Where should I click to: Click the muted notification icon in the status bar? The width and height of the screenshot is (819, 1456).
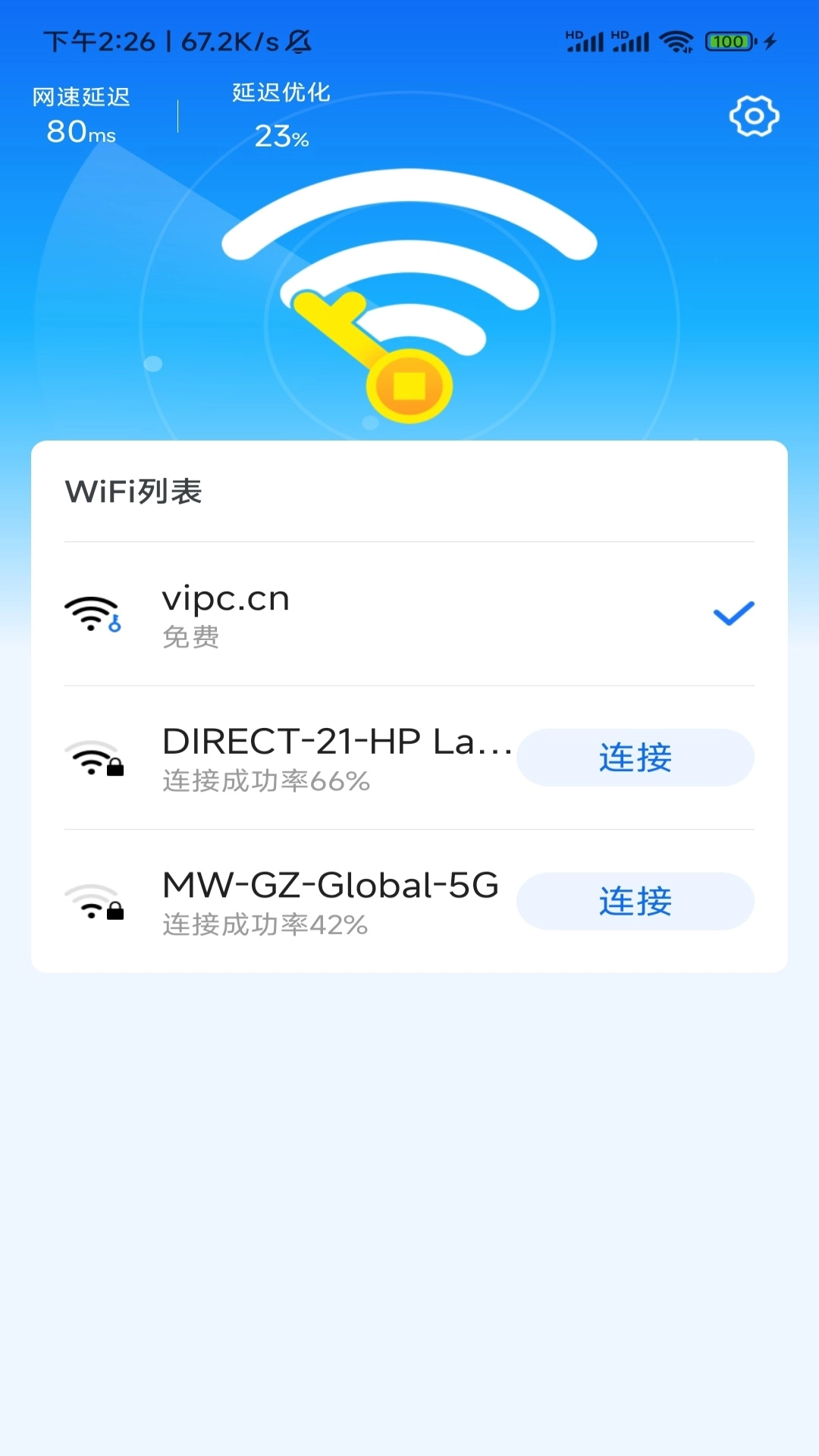(x=299, y=42)
